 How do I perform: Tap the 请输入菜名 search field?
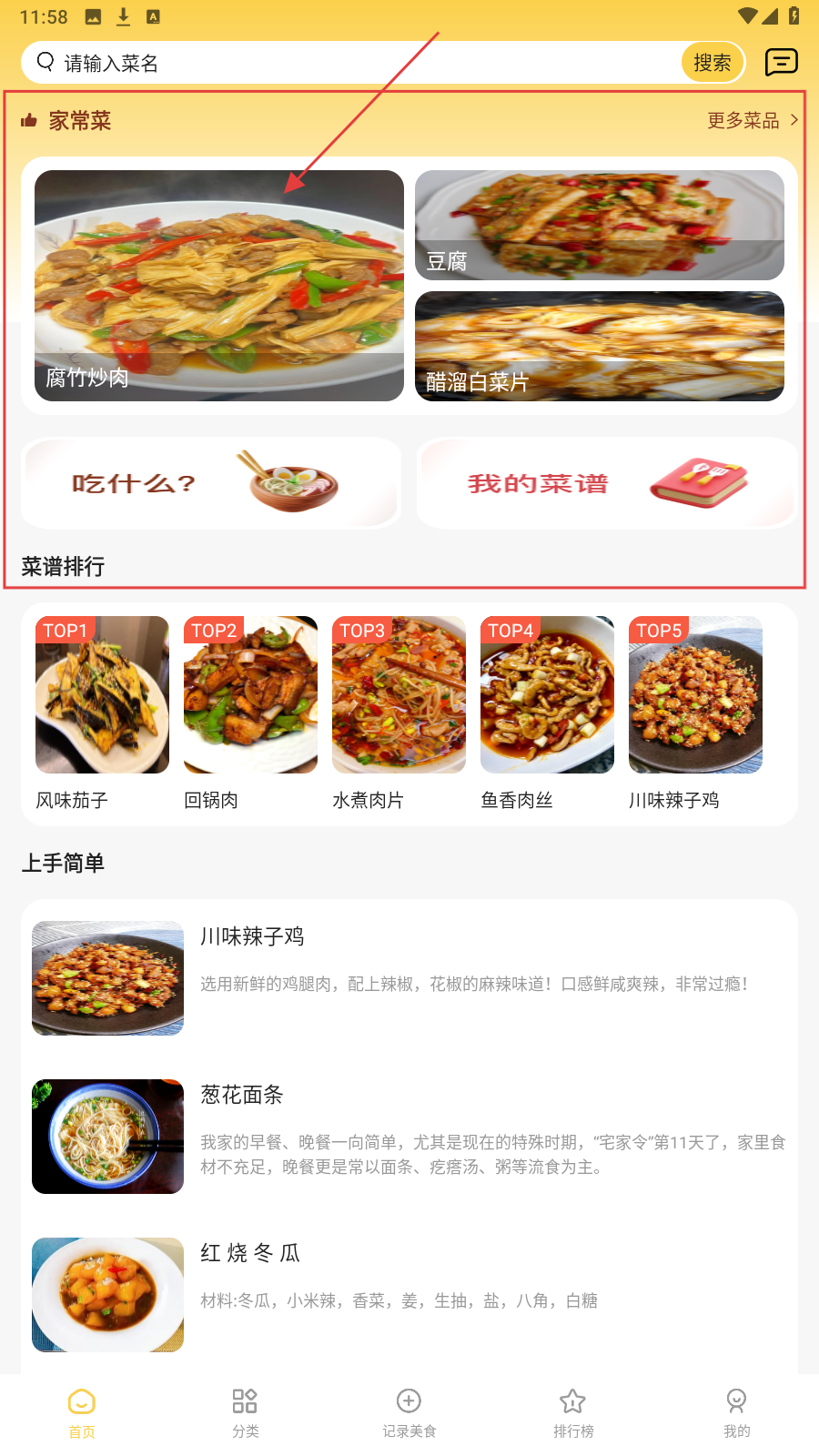coord(364,63)
